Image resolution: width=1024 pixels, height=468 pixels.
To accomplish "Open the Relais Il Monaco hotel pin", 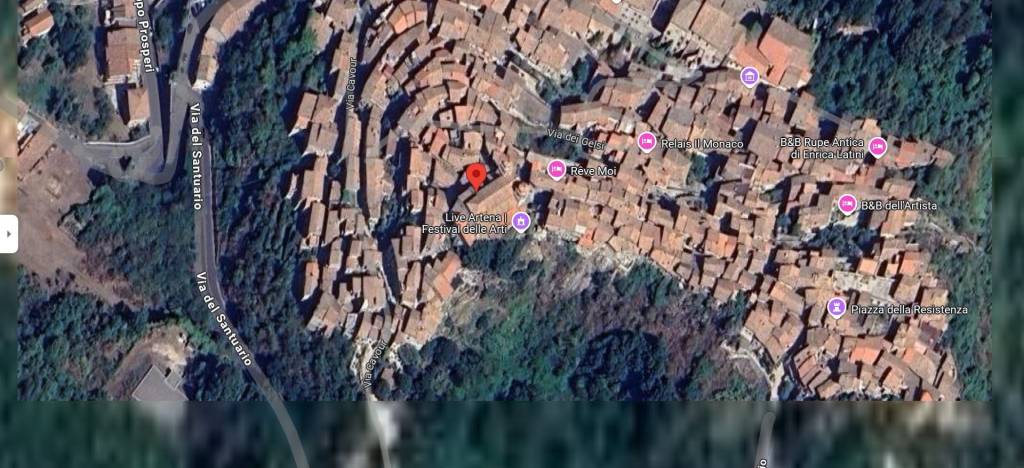I will 647,143.
